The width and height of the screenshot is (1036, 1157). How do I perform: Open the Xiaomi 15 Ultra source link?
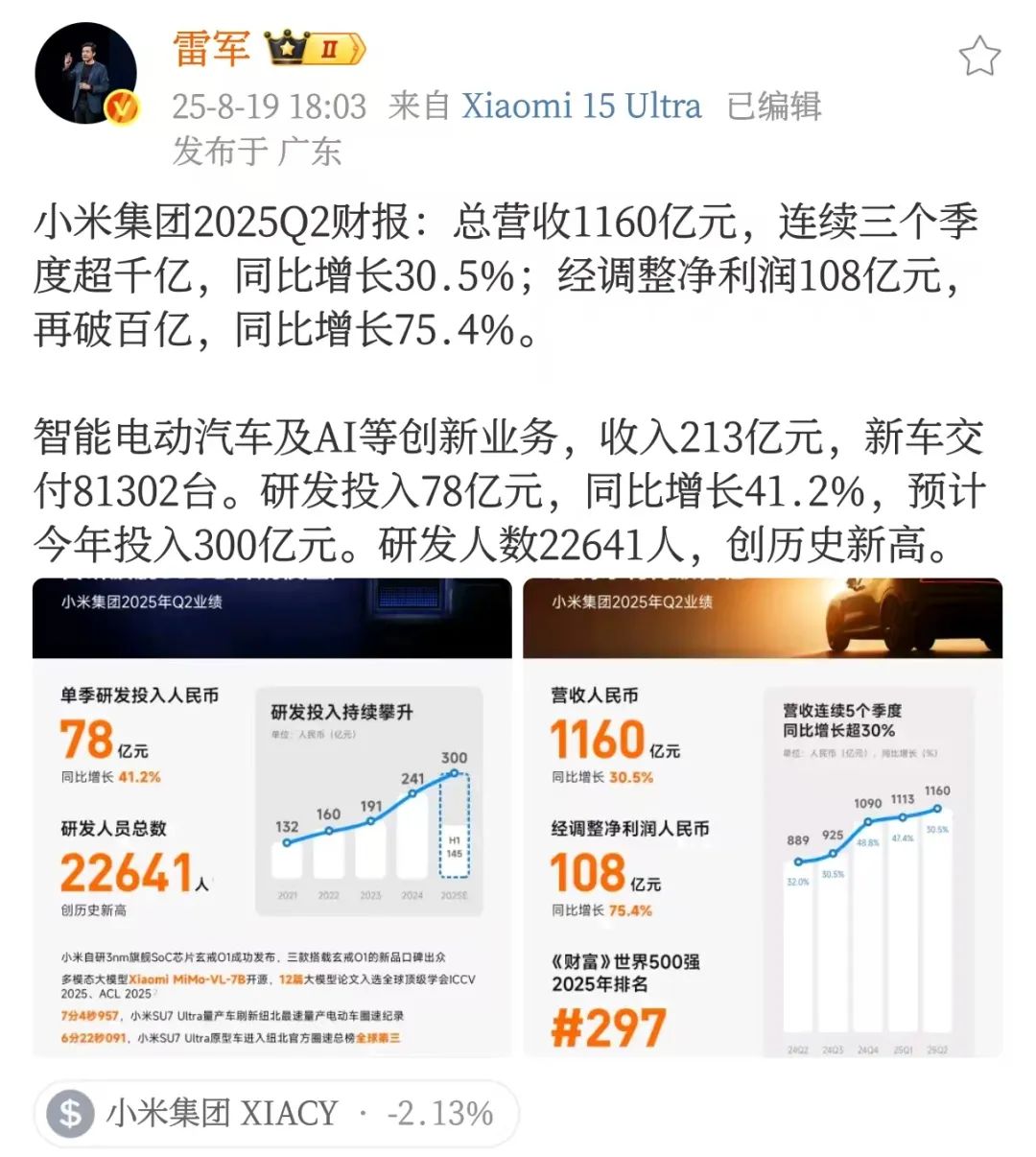pos(581,106)
